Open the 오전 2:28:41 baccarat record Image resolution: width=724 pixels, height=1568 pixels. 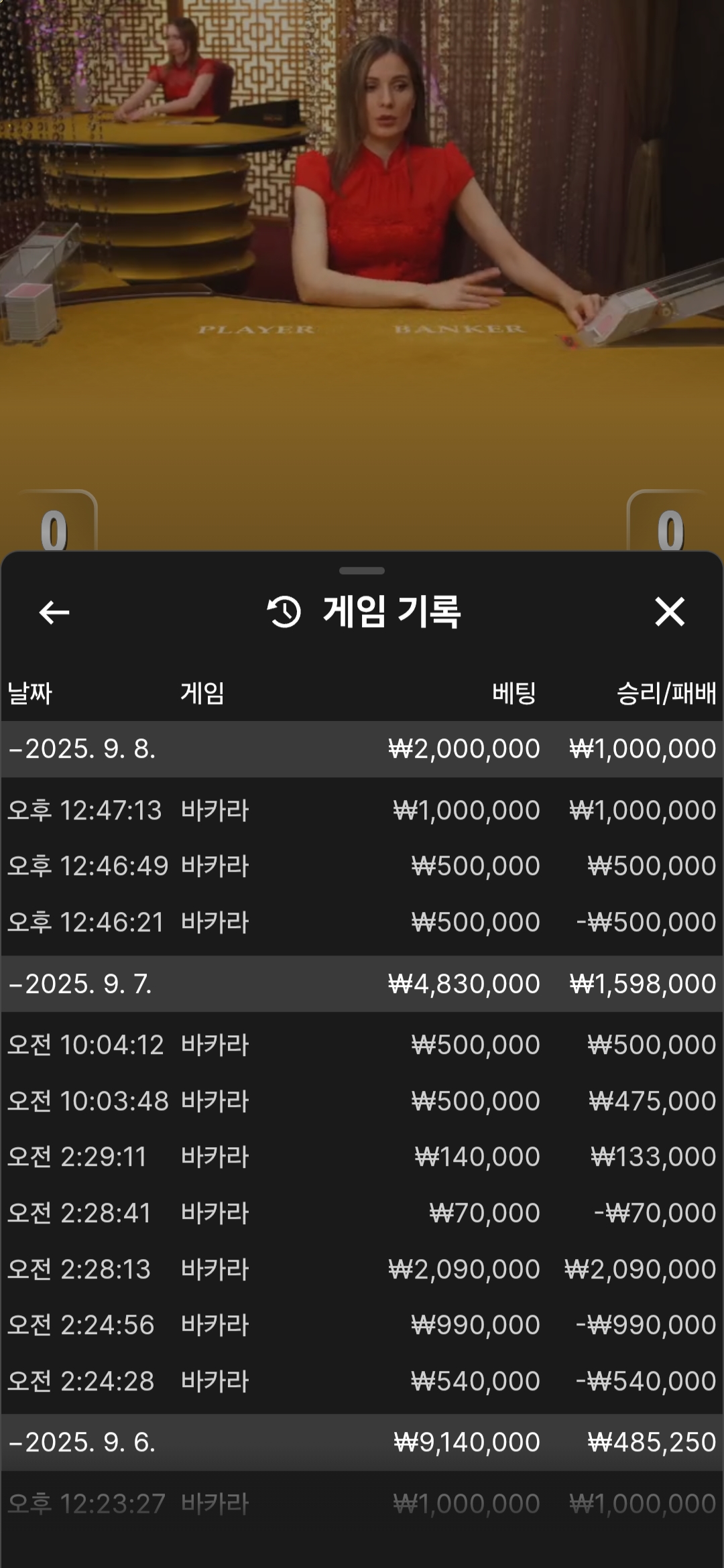(x=362, y=1213)
